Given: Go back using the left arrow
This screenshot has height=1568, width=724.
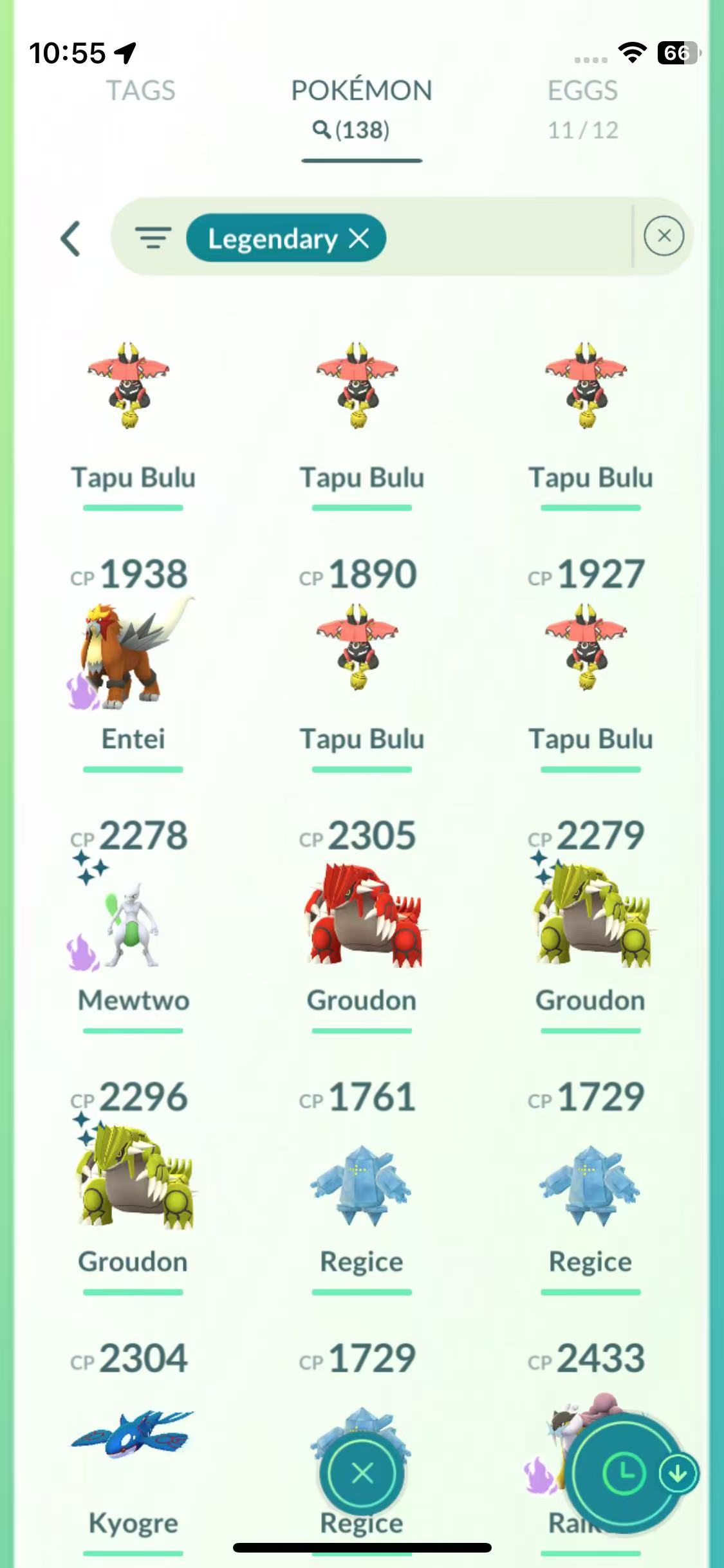Looking at the screenshot, I should (x=71, y=239).
